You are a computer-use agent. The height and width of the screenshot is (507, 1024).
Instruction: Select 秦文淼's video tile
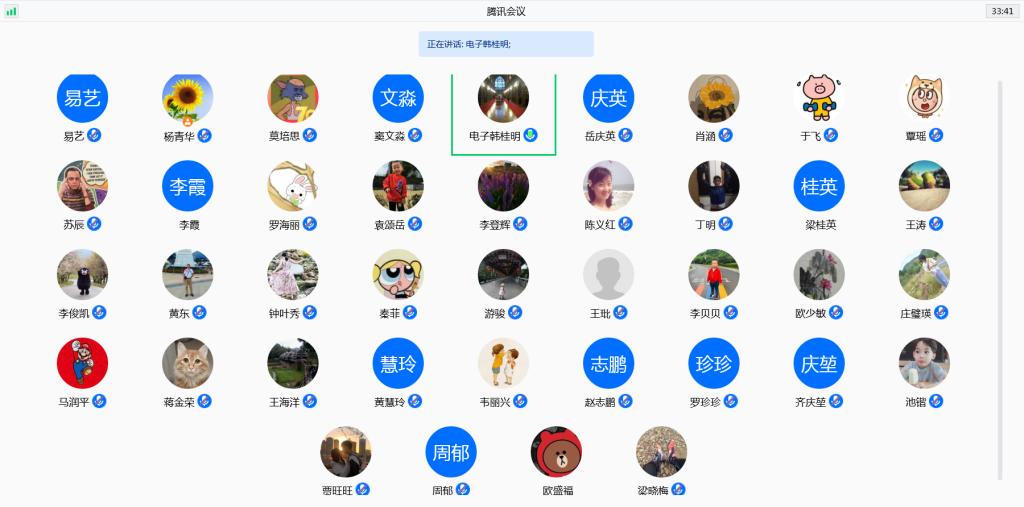(x=398, y=98)
